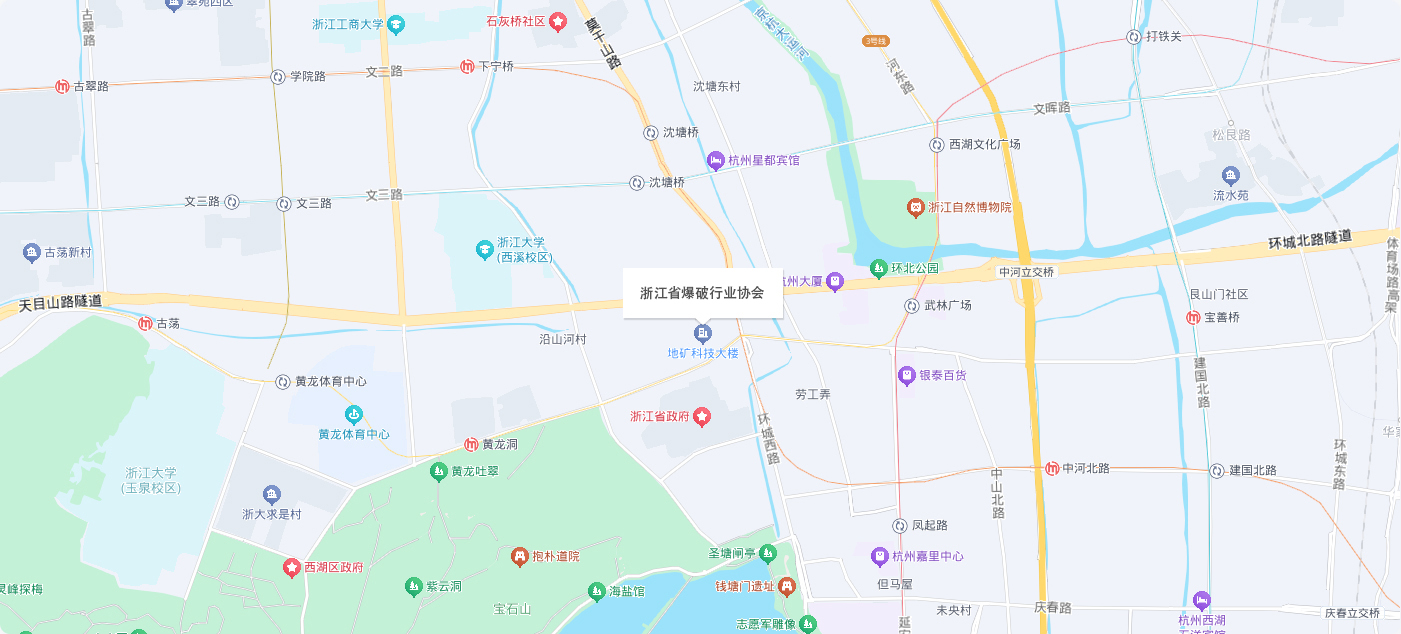Tap the 杭州星都宾馆 hotel marker
The image size is (1401, 634).
(x=715, y=160)
